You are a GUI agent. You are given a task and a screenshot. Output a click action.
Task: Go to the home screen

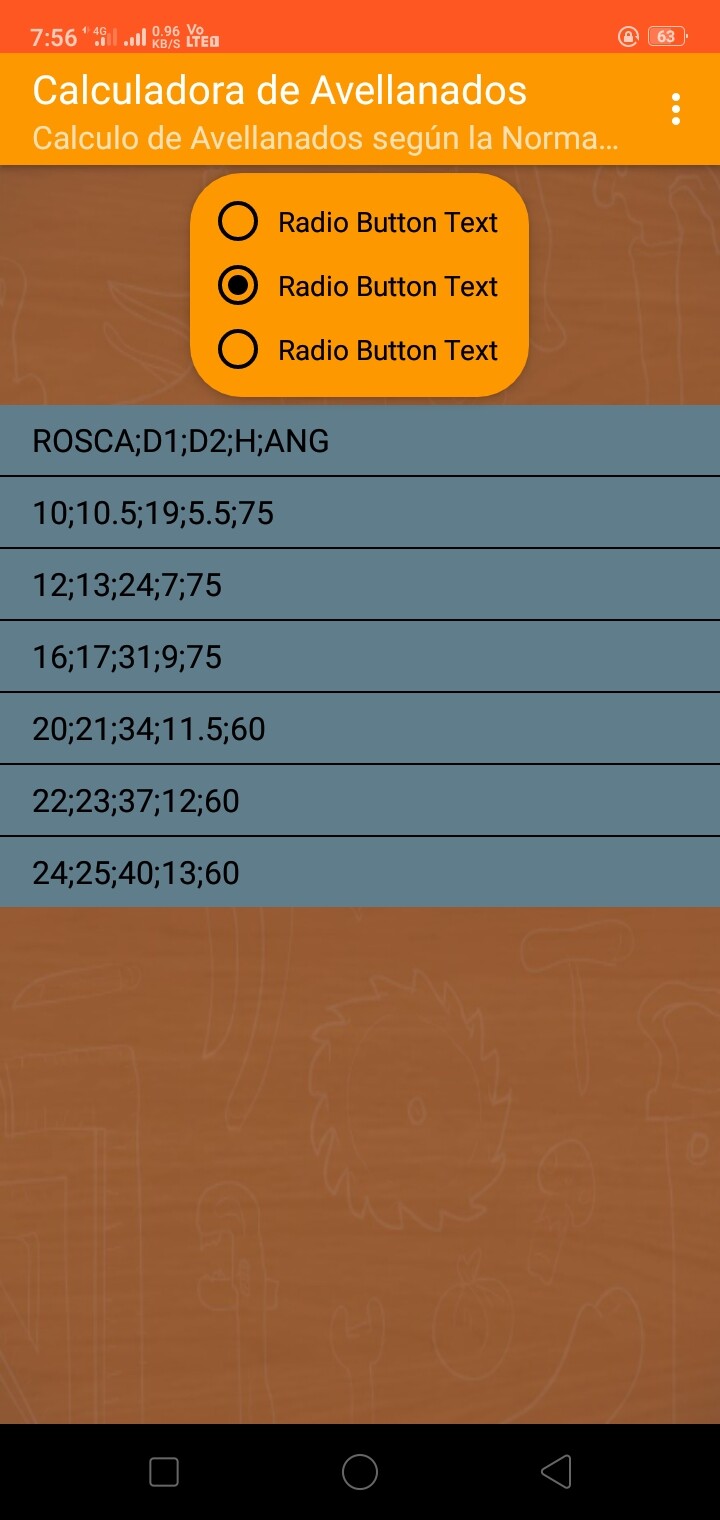(x=360, y=1472)
